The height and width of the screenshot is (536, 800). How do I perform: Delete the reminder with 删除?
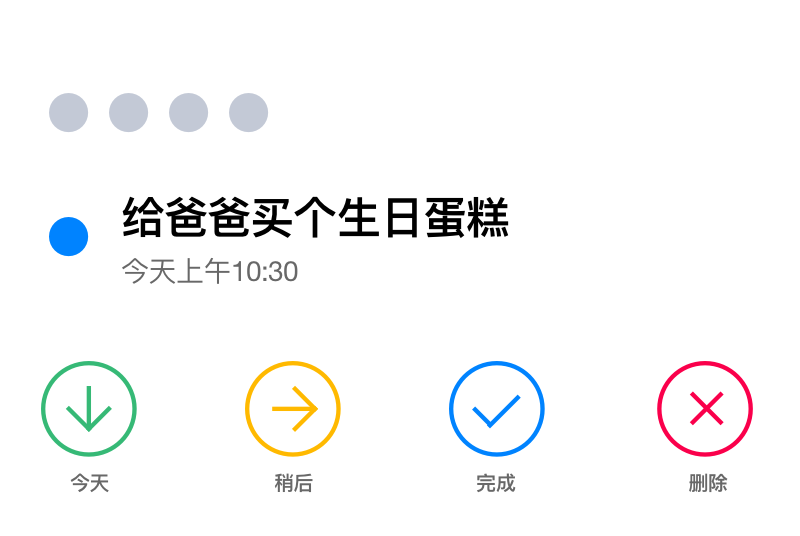coord(705,409)
